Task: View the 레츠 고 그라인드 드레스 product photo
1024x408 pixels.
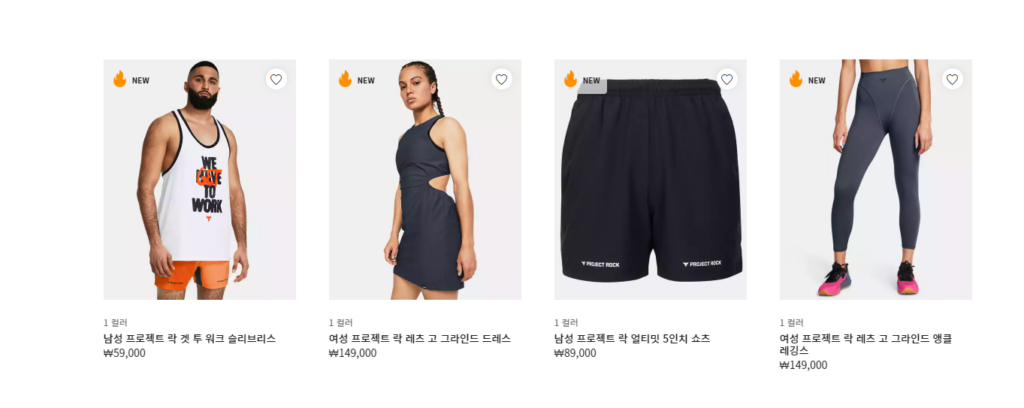Action: (425, 190)
